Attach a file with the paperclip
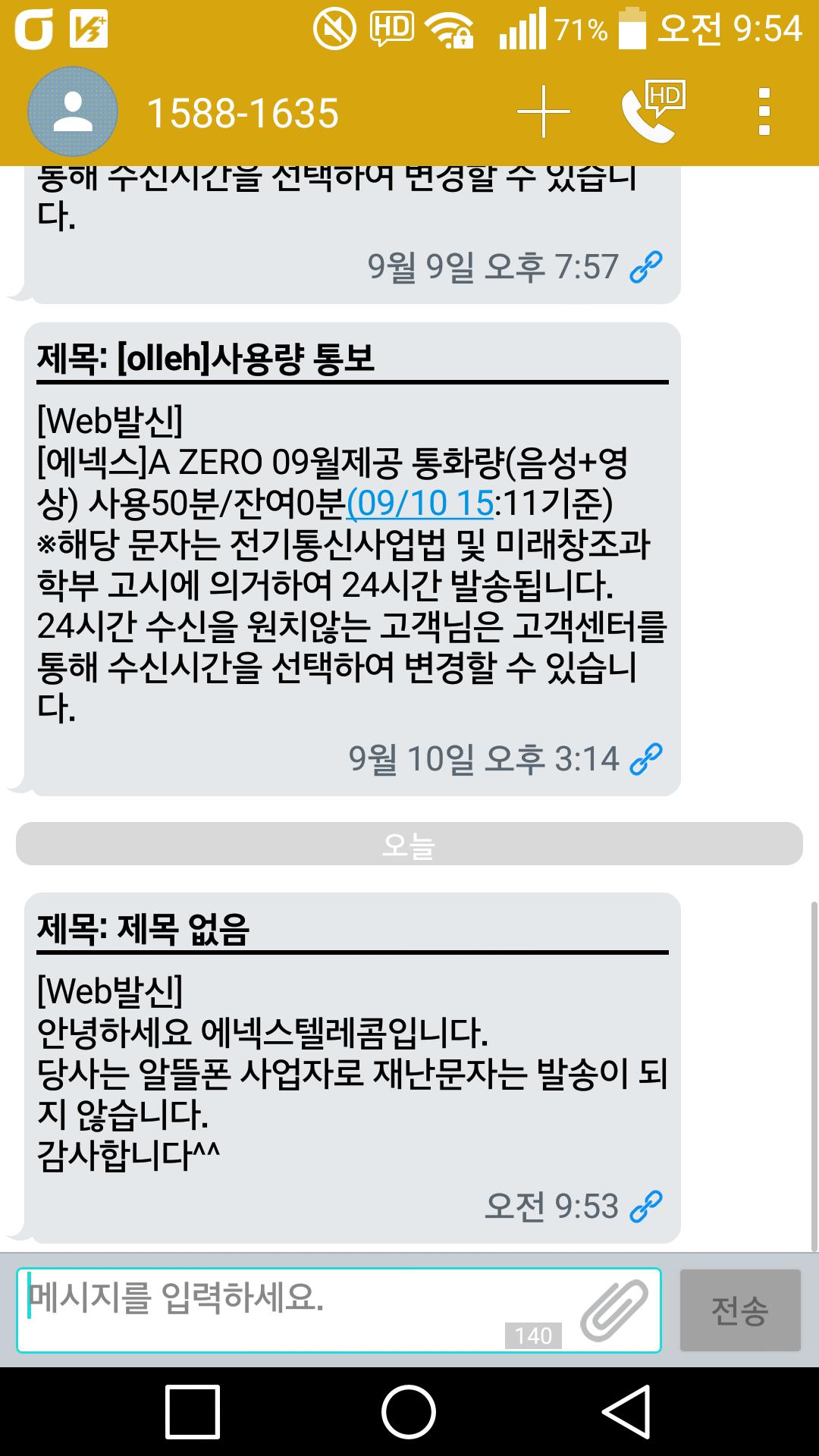The height and width of the screenshot is (1456, 819). coord(614,1310)
